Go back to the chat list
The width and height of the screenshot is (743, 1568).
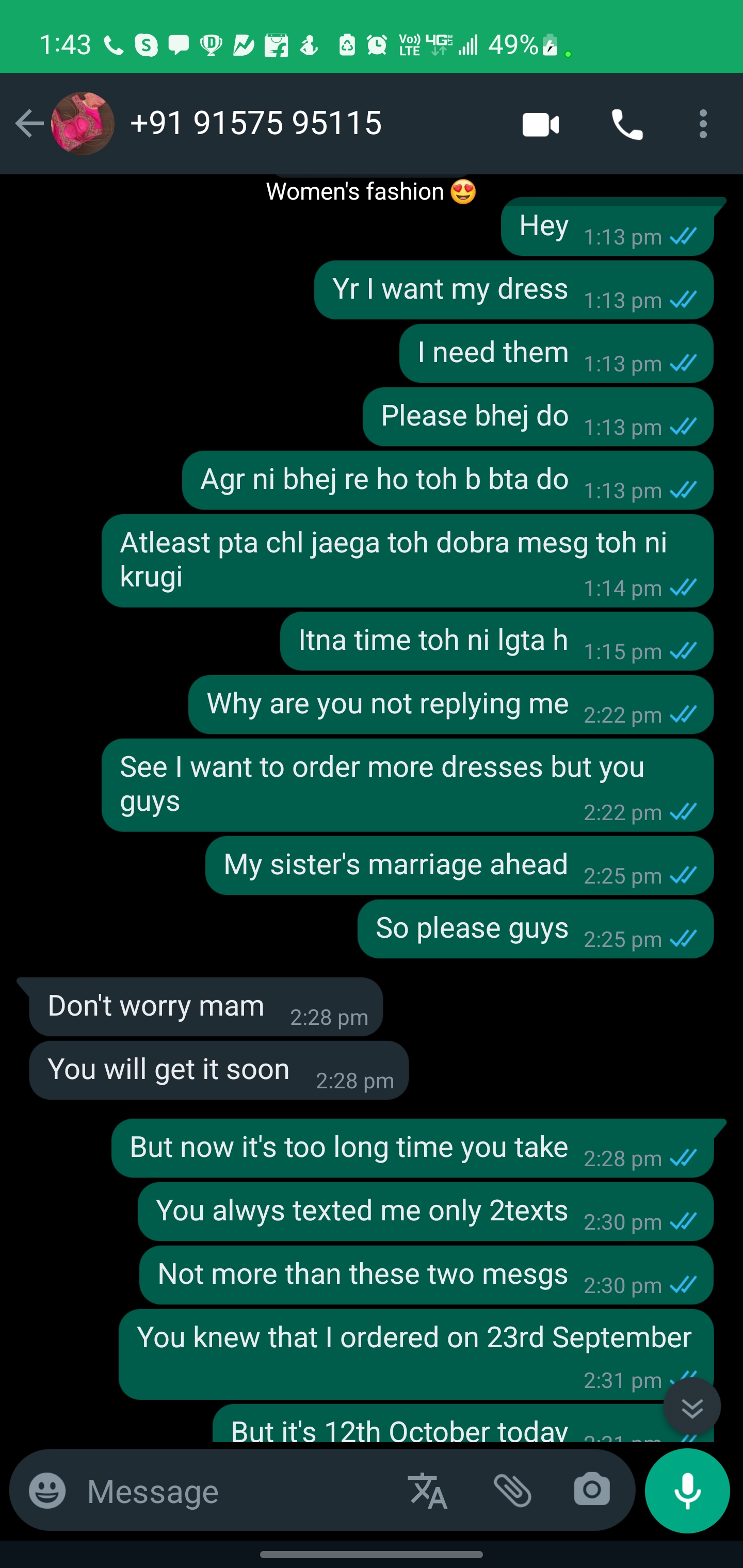28,124
